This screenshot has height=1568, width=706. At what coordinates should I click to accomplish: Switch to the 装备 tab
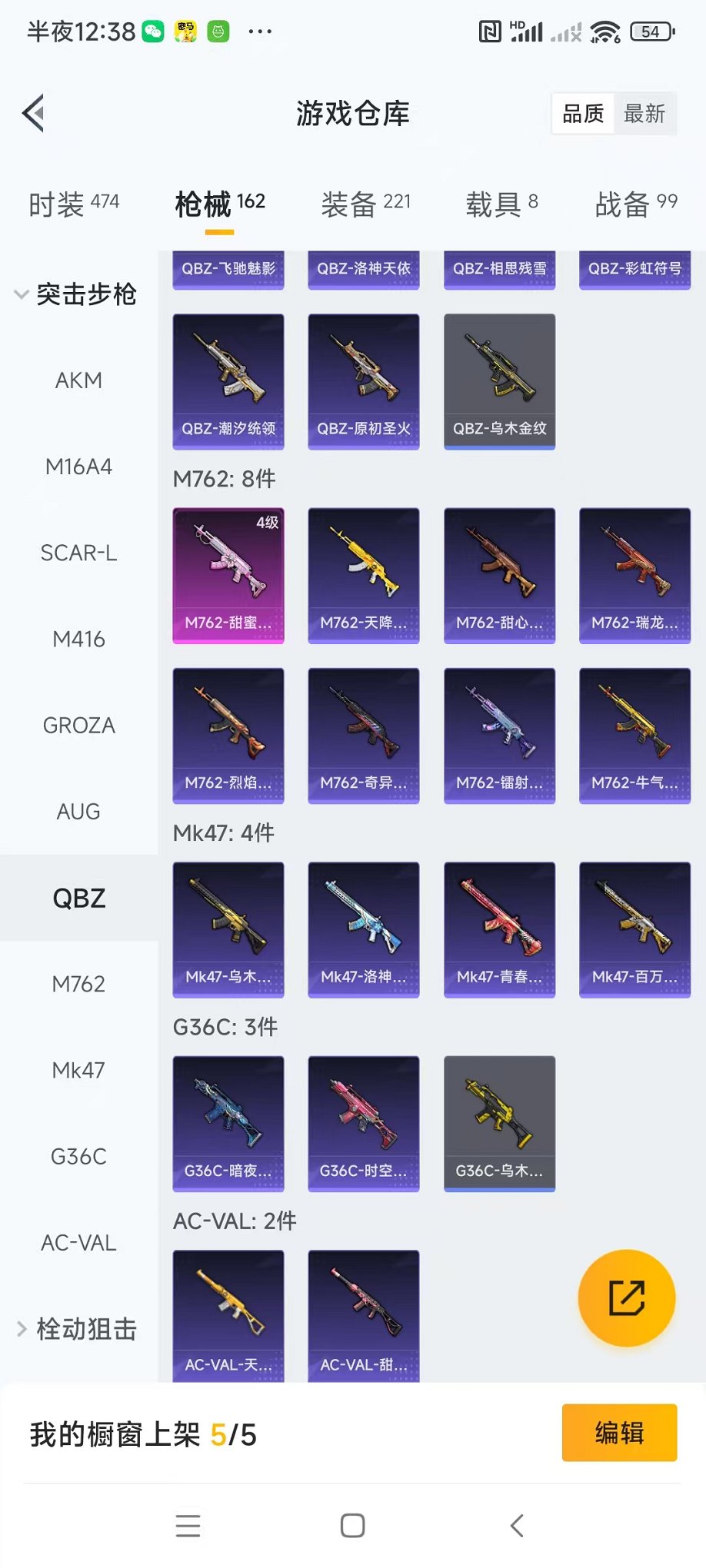point(365,204)
